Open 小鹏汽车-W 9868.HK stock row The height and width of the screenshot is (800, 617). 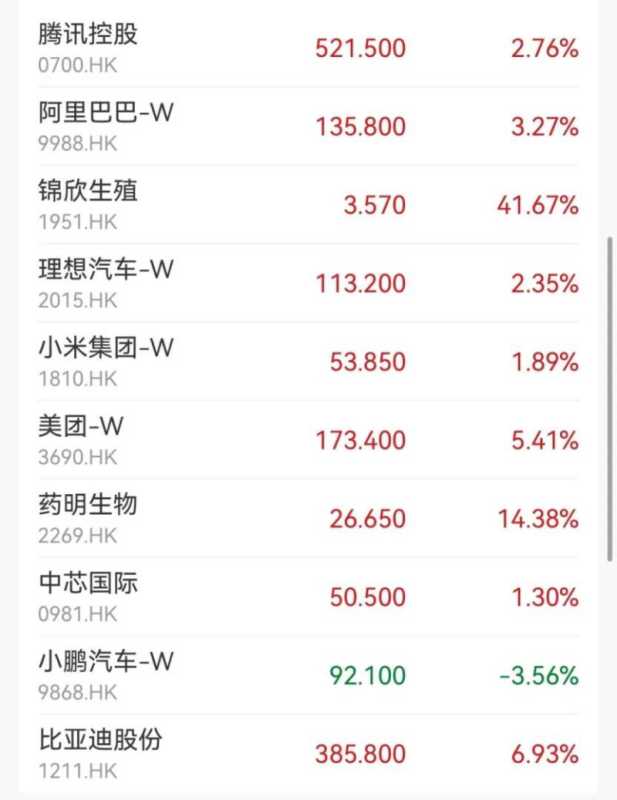point(300,674)
